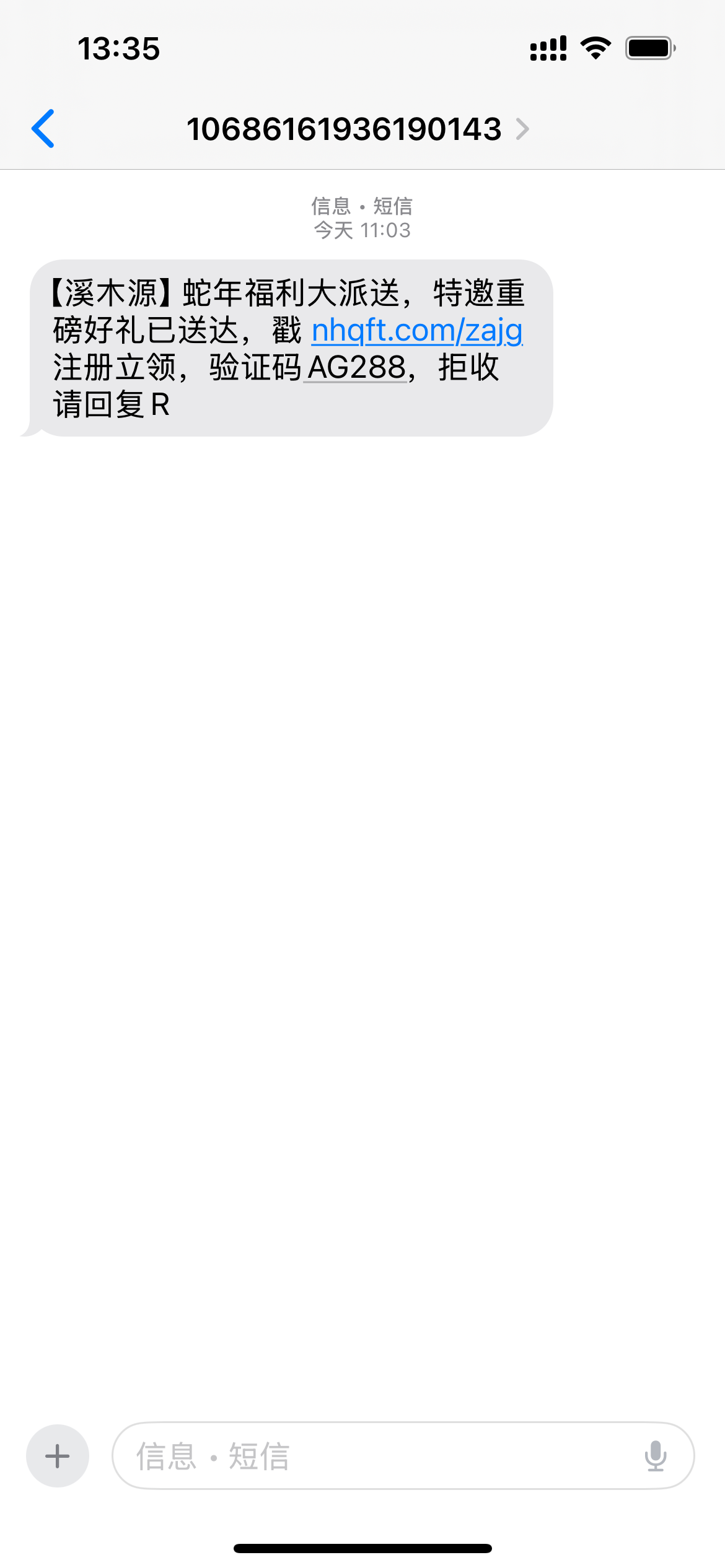
Task: Open contact details for 10686161936190143
Action: [x=358, y=129]
